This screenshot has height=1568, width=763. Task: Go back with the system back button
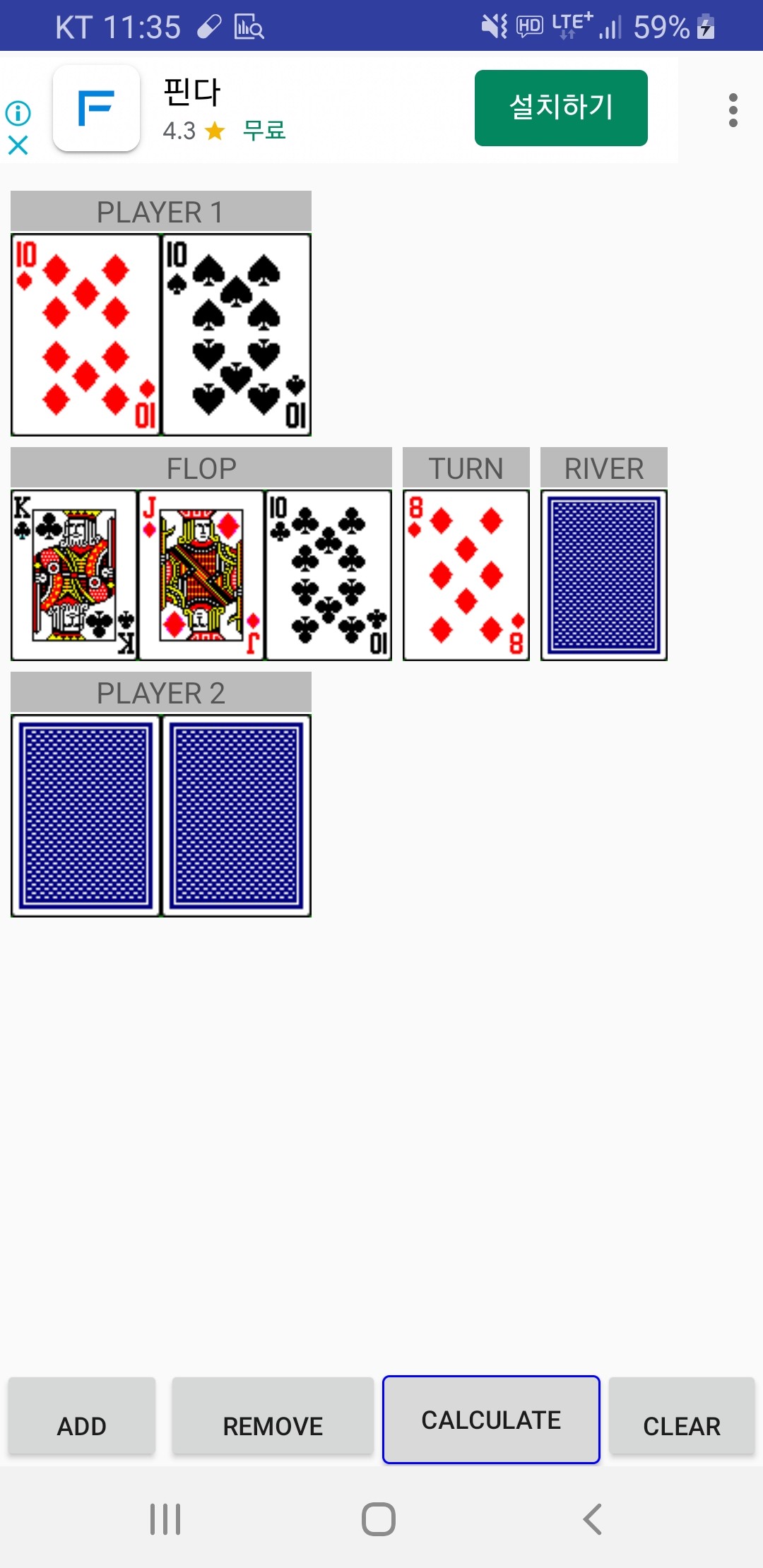click(592, 1519)
